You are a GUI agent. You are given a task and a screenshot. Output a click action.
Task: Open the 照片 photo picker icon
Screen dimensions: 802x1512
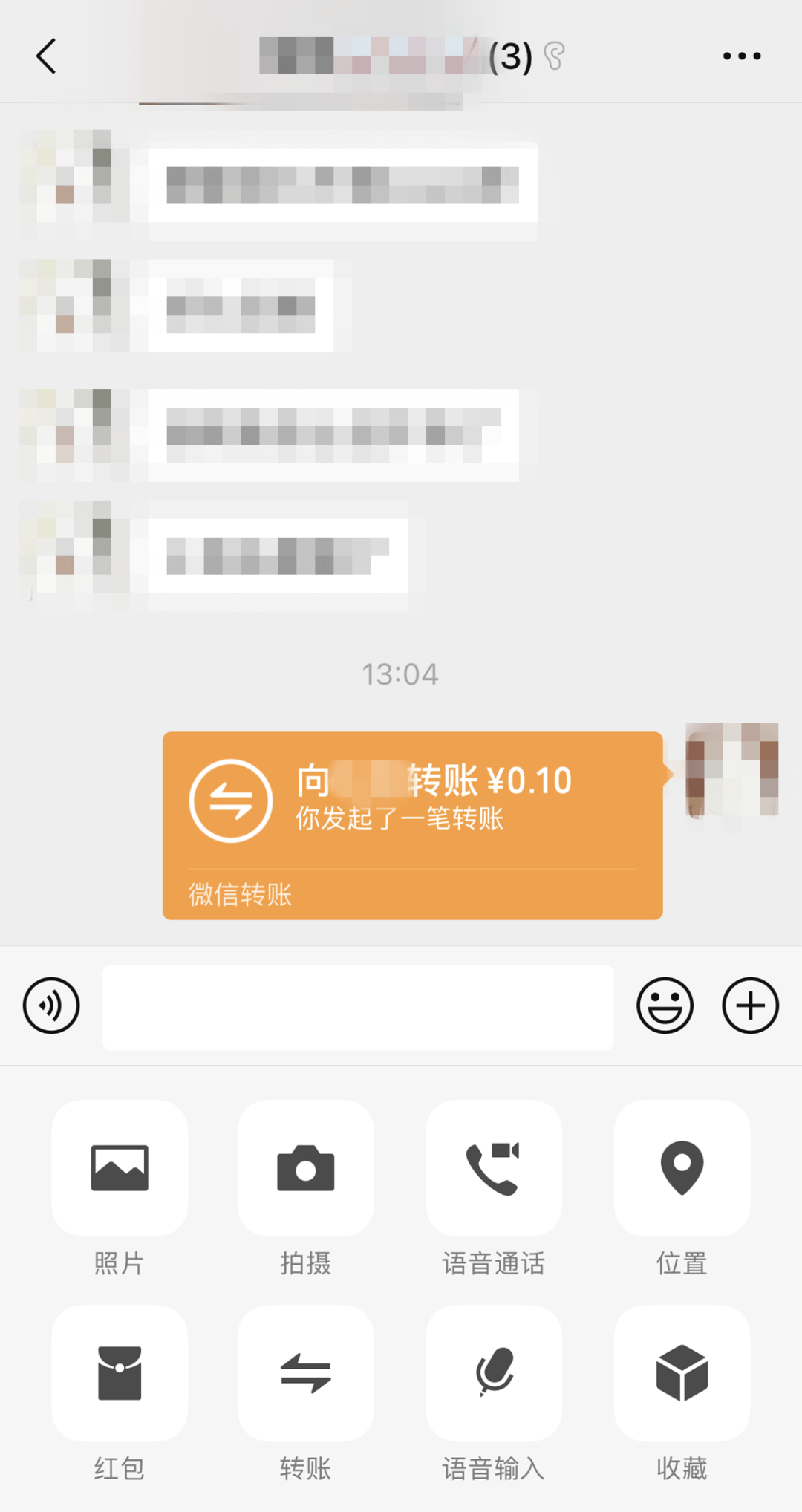[119, 1167]
